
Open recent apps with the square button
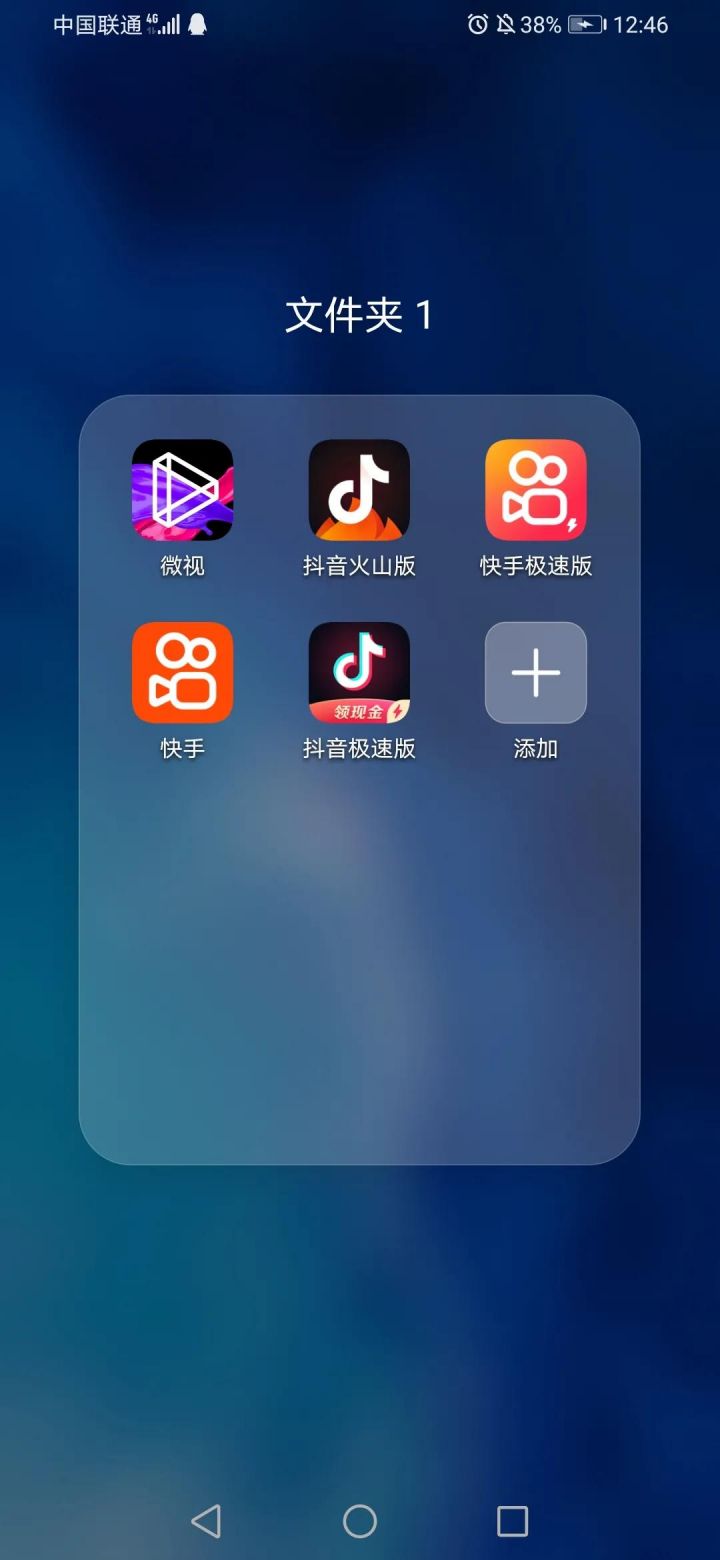(x=512, y=1521)
